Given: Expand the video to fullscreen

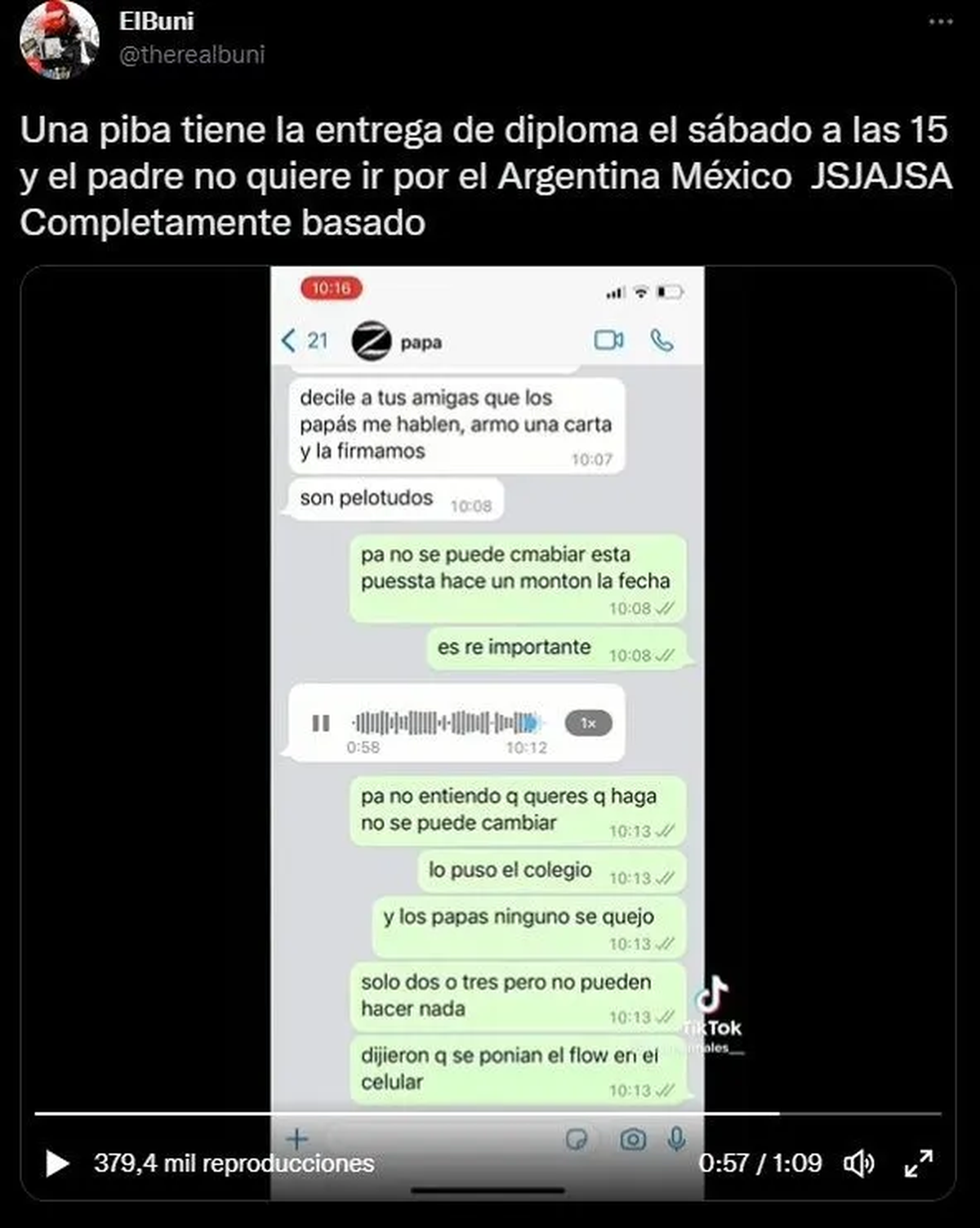Looking at the screenshot, I should 920,1164.
